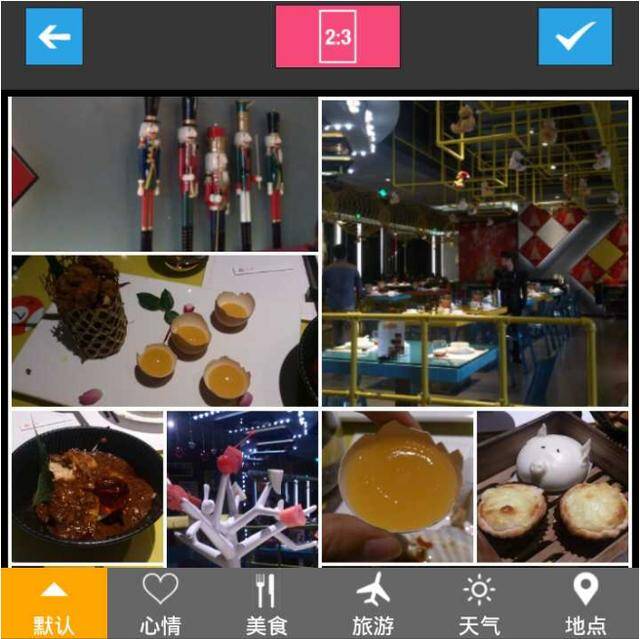Select the restaurant interior photo tile

point(475,252)
